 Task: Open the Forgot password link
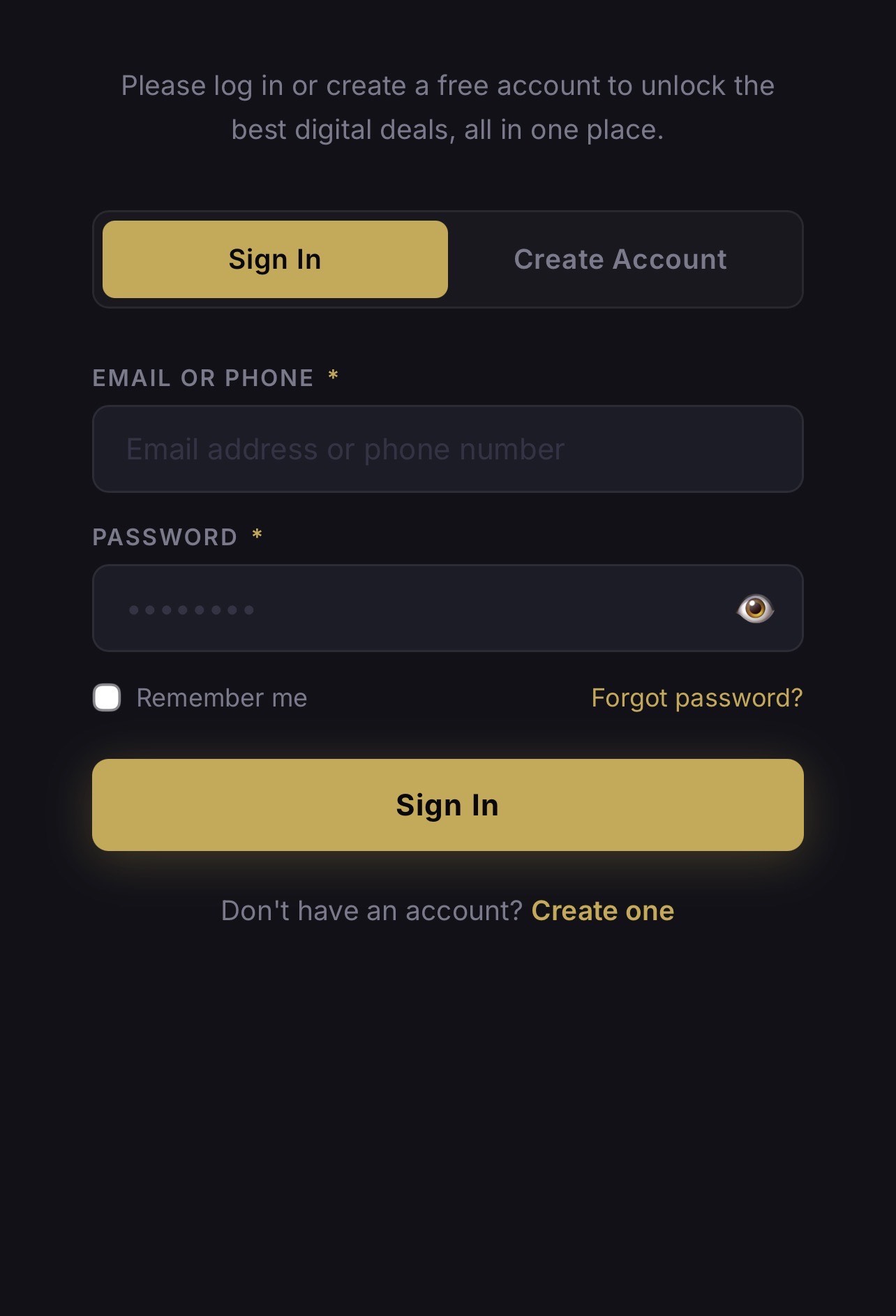tap(696, 697)
